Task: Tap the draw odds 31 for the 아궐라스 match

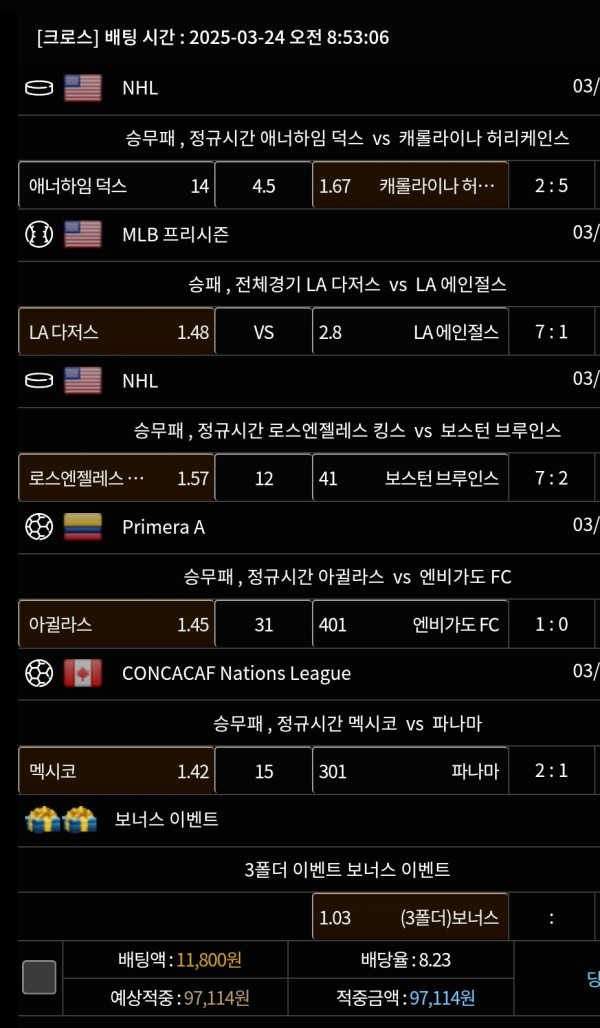Action: click(x=264, y=624)
